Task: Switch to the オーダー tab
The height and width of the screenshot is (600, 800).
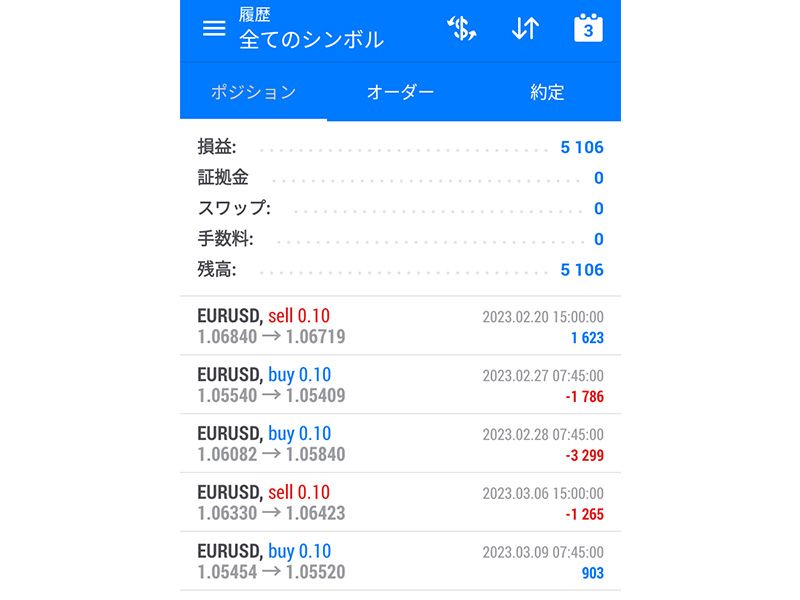Action: tap(400, 92)
